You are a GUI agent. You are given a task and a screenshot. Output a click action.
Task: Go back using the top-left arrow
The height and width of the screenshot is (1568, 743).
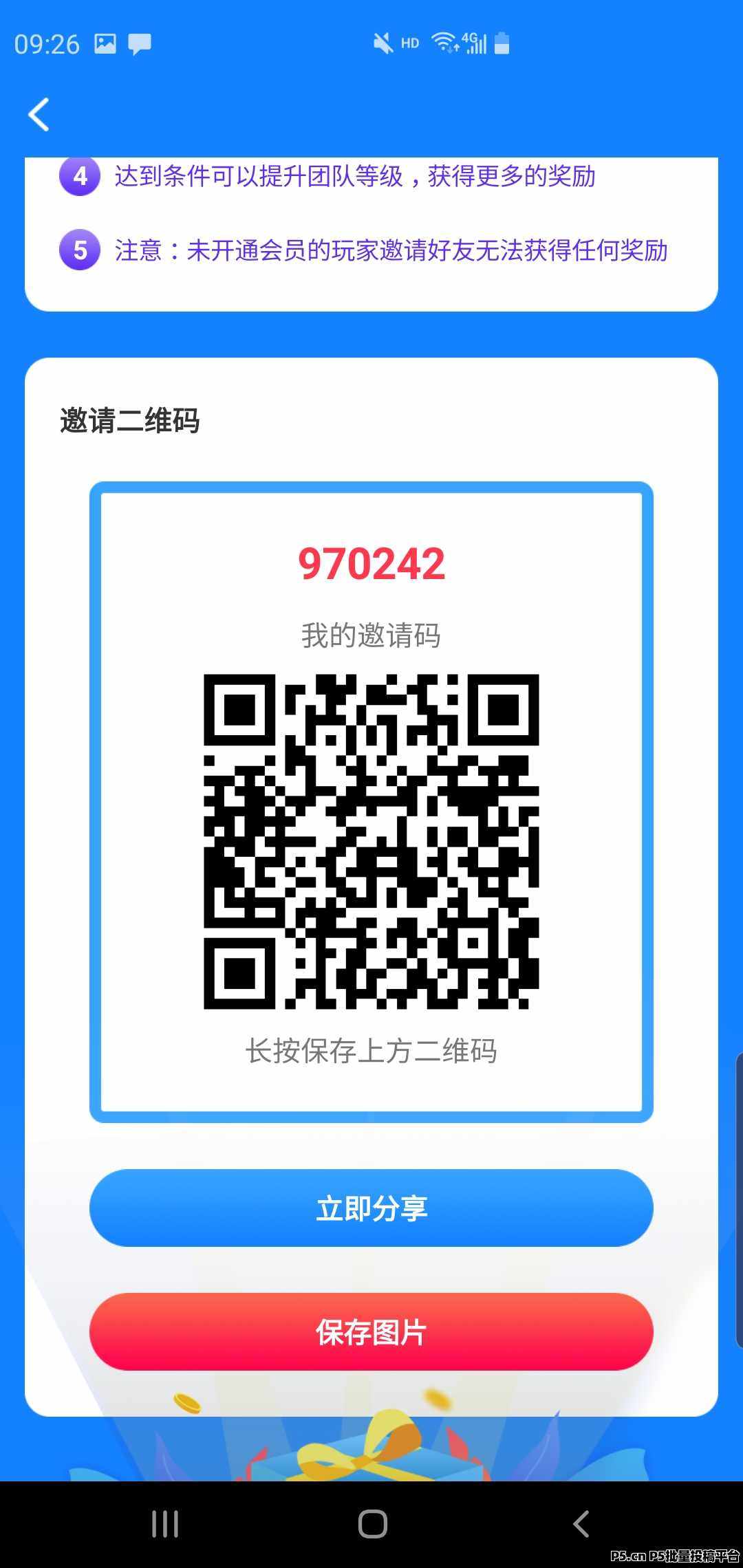39,114
